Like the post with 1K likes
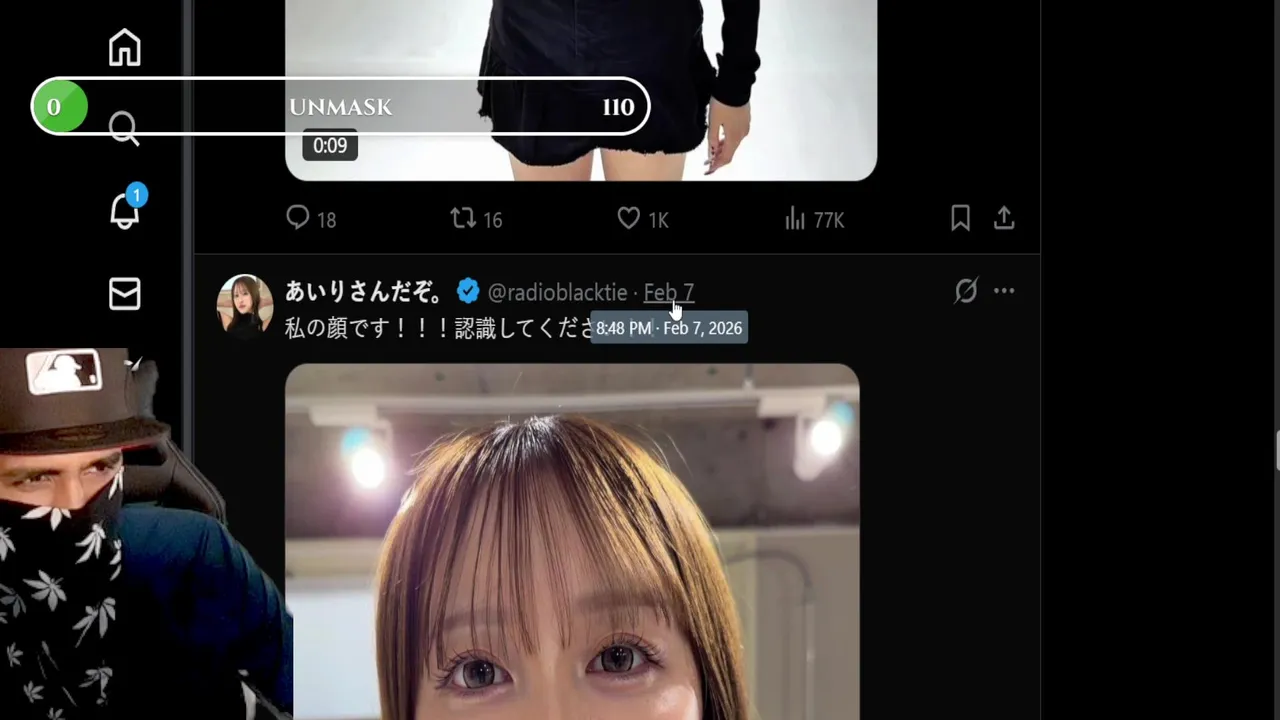 click(628, 218)
